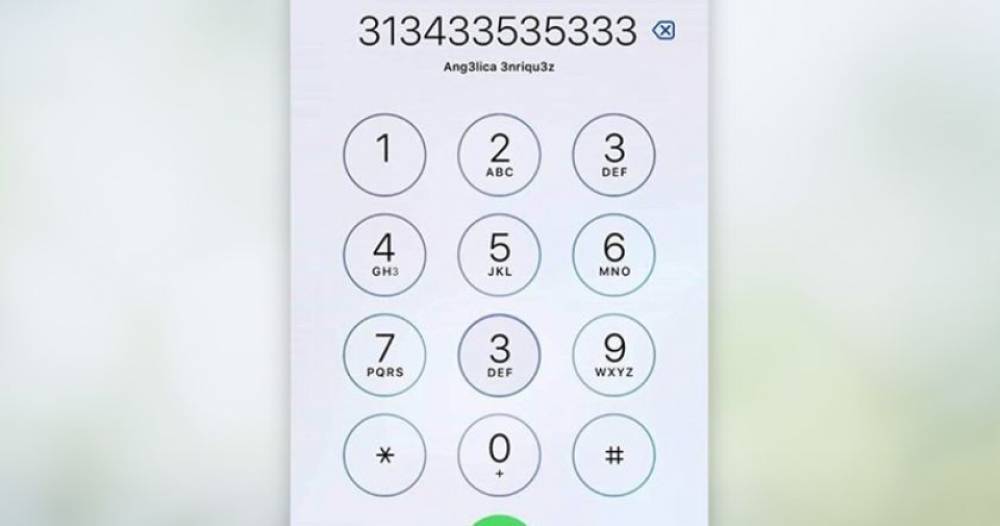Viewport: 1000px width, 526px height.
Task: Tap the 5 JKL key
Action: click(499, 254)
